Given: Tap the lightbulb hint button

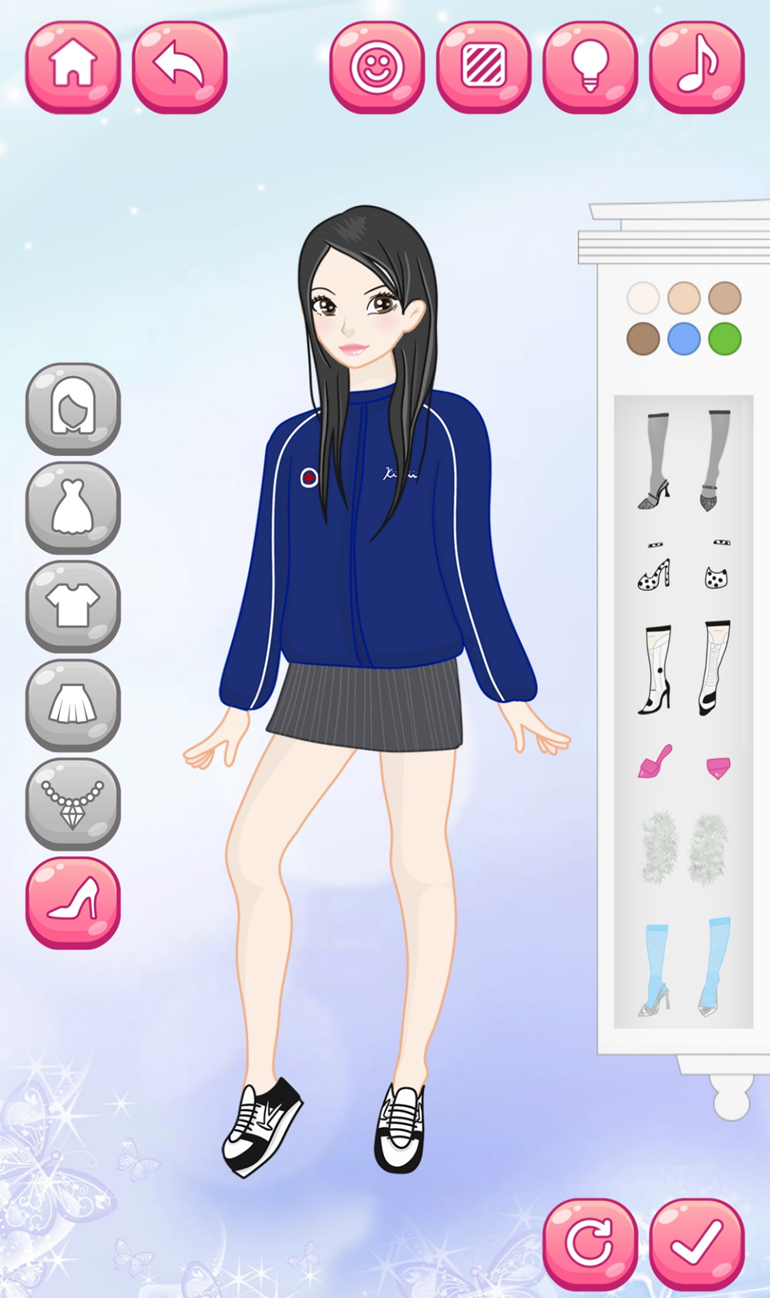Looking at the screenshot, I should click(590, 66).
